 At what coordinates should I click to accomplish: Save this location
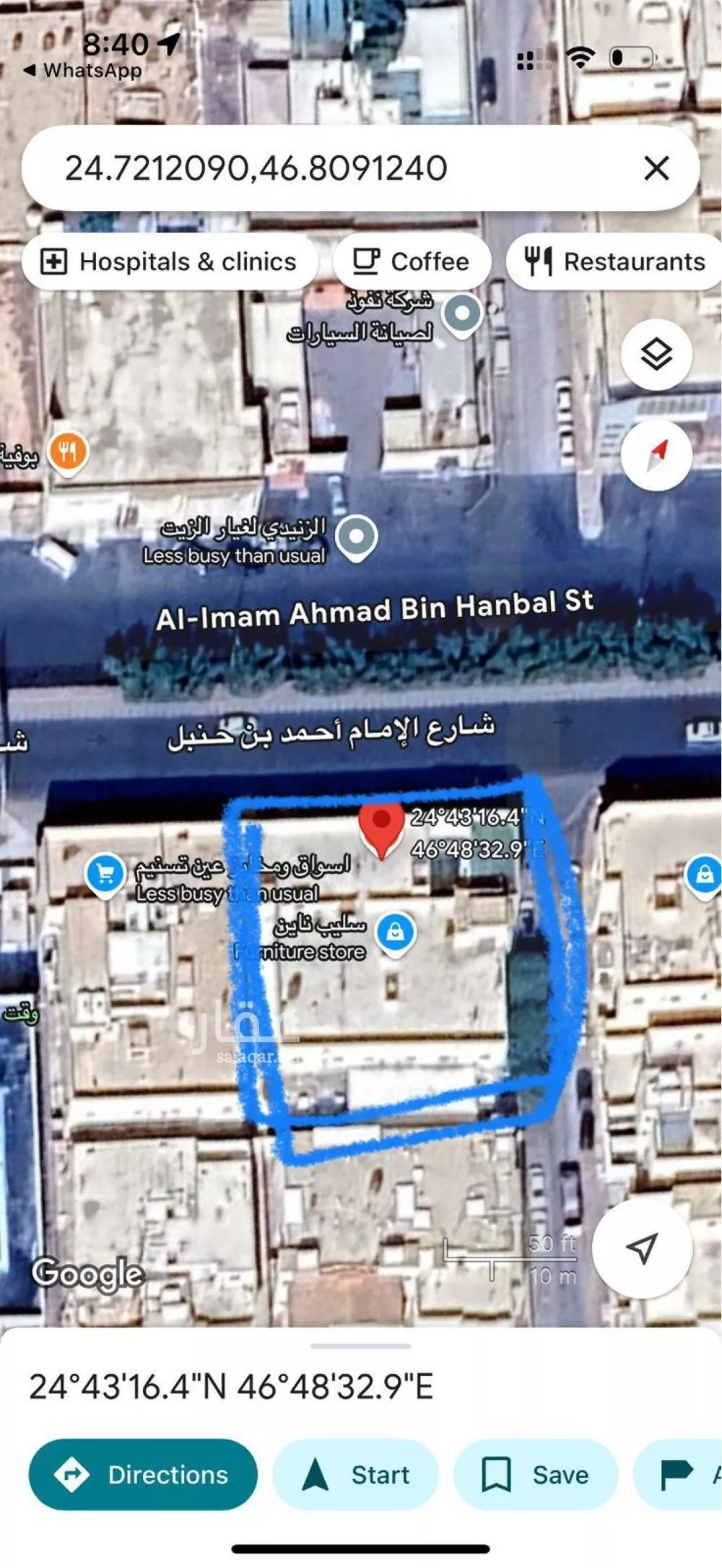coord(535,1474)
